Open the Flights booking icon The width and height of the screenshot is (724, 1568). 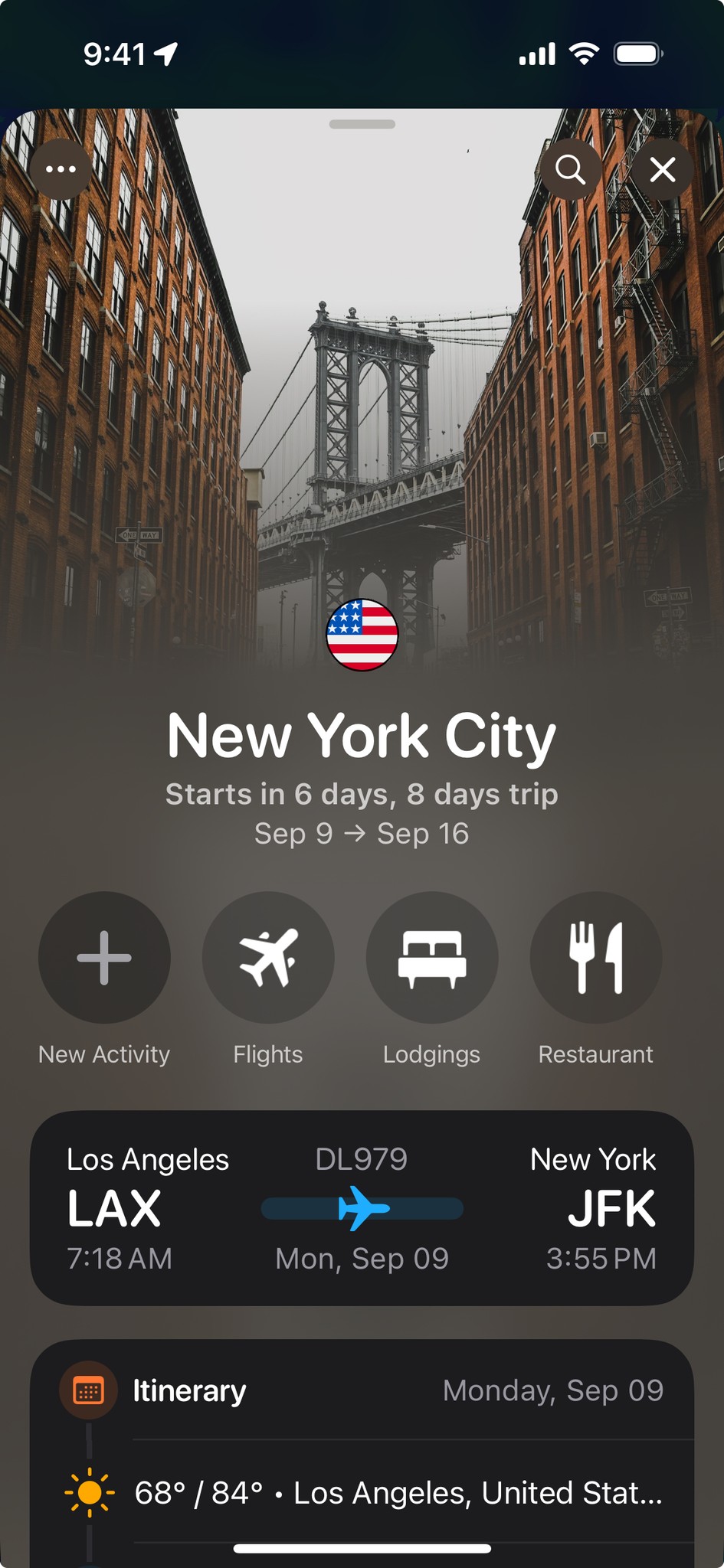coord(268,958)
